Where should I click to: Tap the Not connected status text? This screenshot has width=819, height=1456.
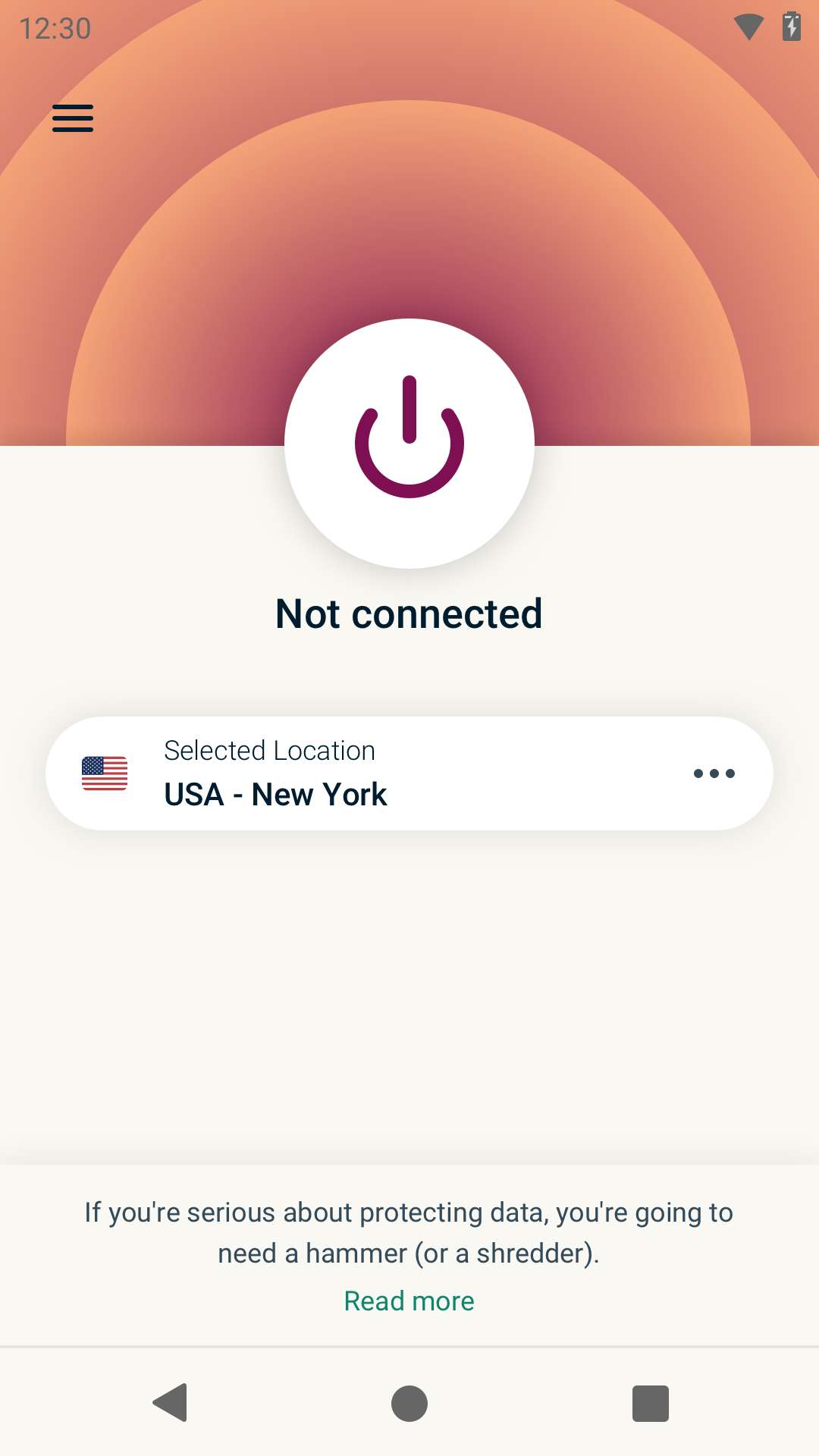(x=409, y=613)
